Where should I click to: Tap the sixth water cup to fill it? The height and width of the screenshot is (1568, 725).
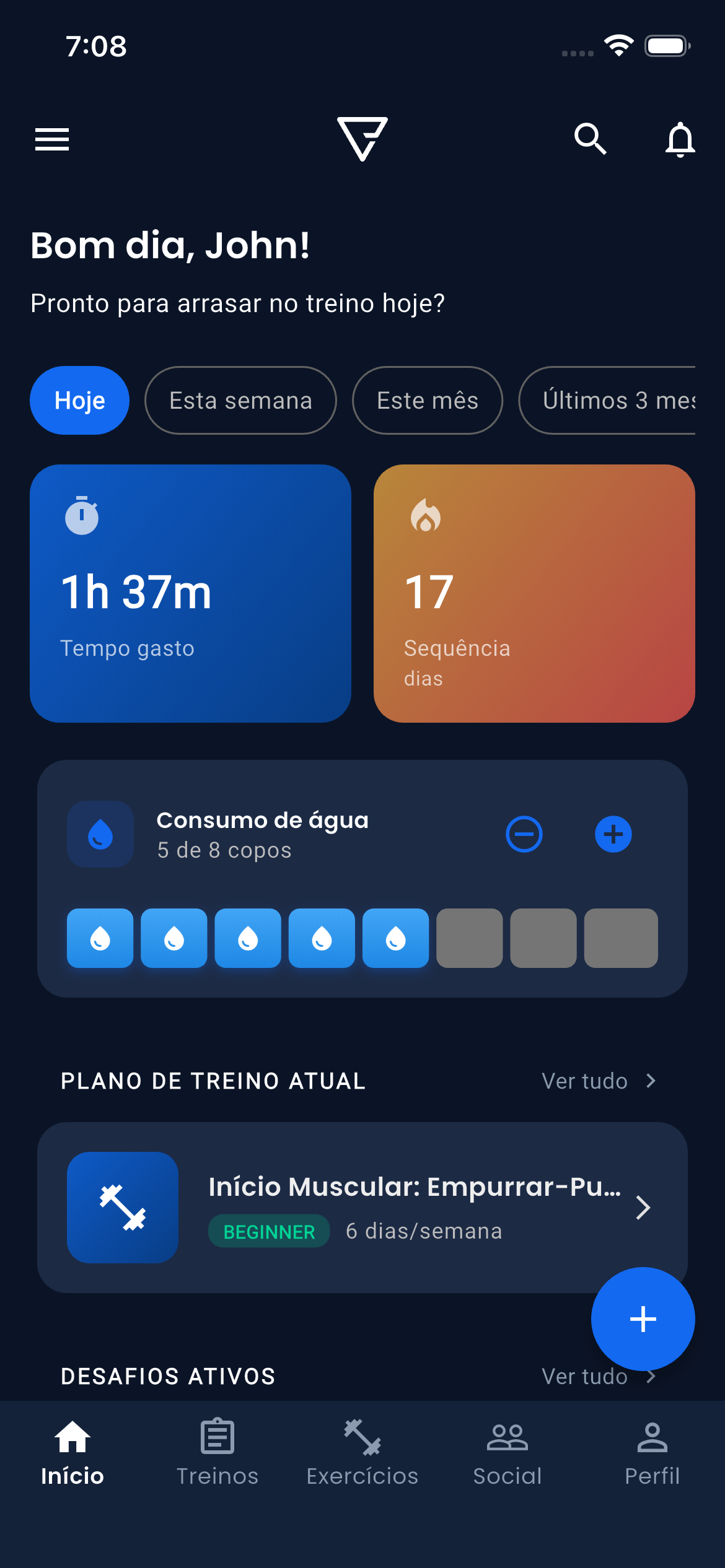tap(469, 938)
